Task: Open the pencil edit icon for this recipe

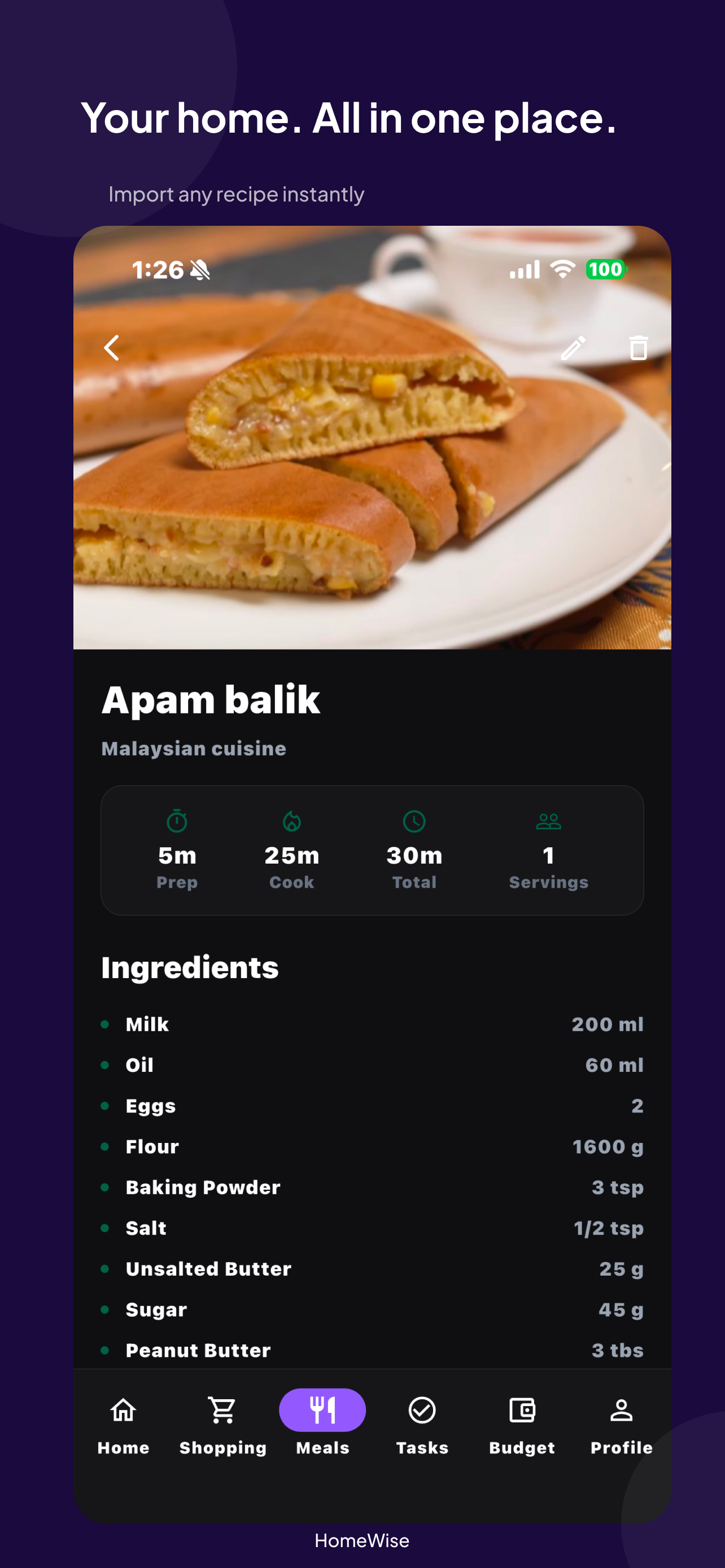Action: click(x=574, y=348)
